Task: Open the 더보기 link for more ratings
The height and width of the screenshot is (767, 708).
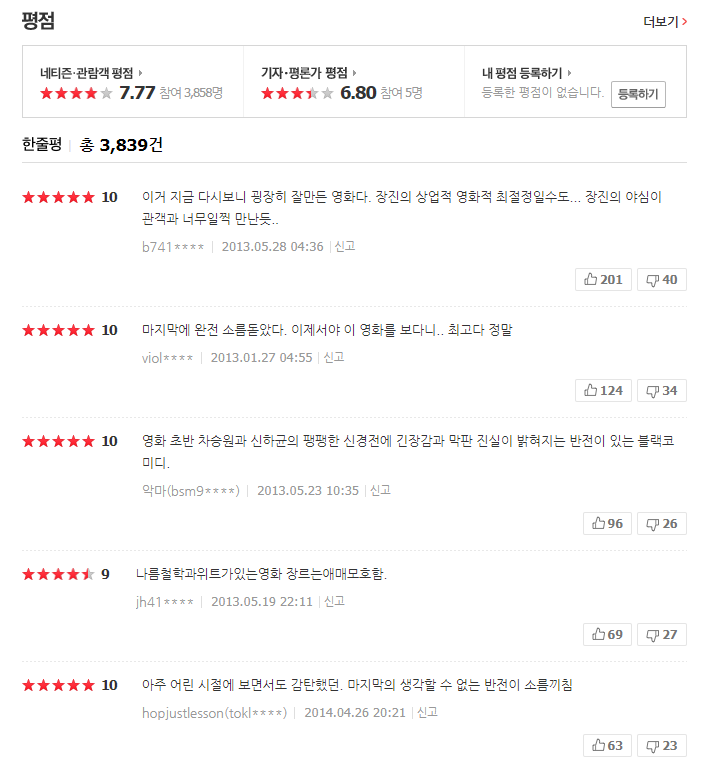Action: 665,21
